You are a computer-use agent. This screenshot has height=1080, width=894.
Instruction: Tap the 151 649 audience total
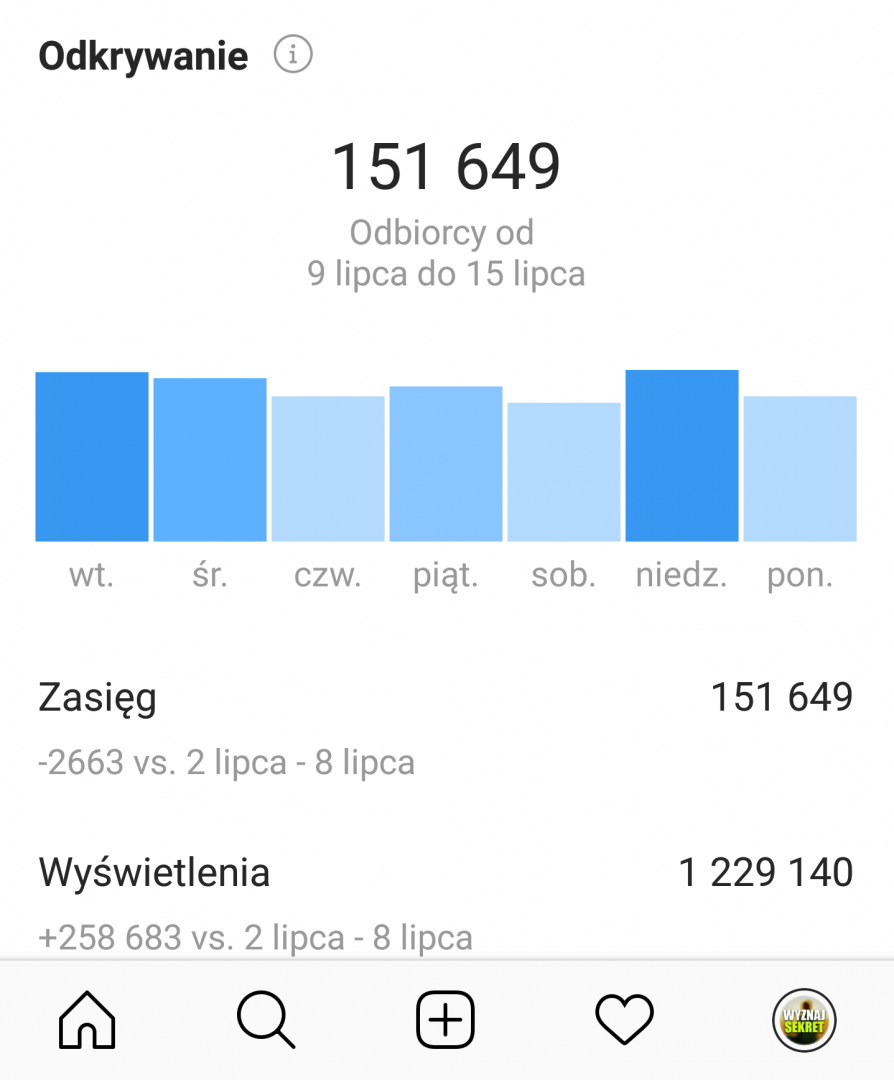[447, 167]
